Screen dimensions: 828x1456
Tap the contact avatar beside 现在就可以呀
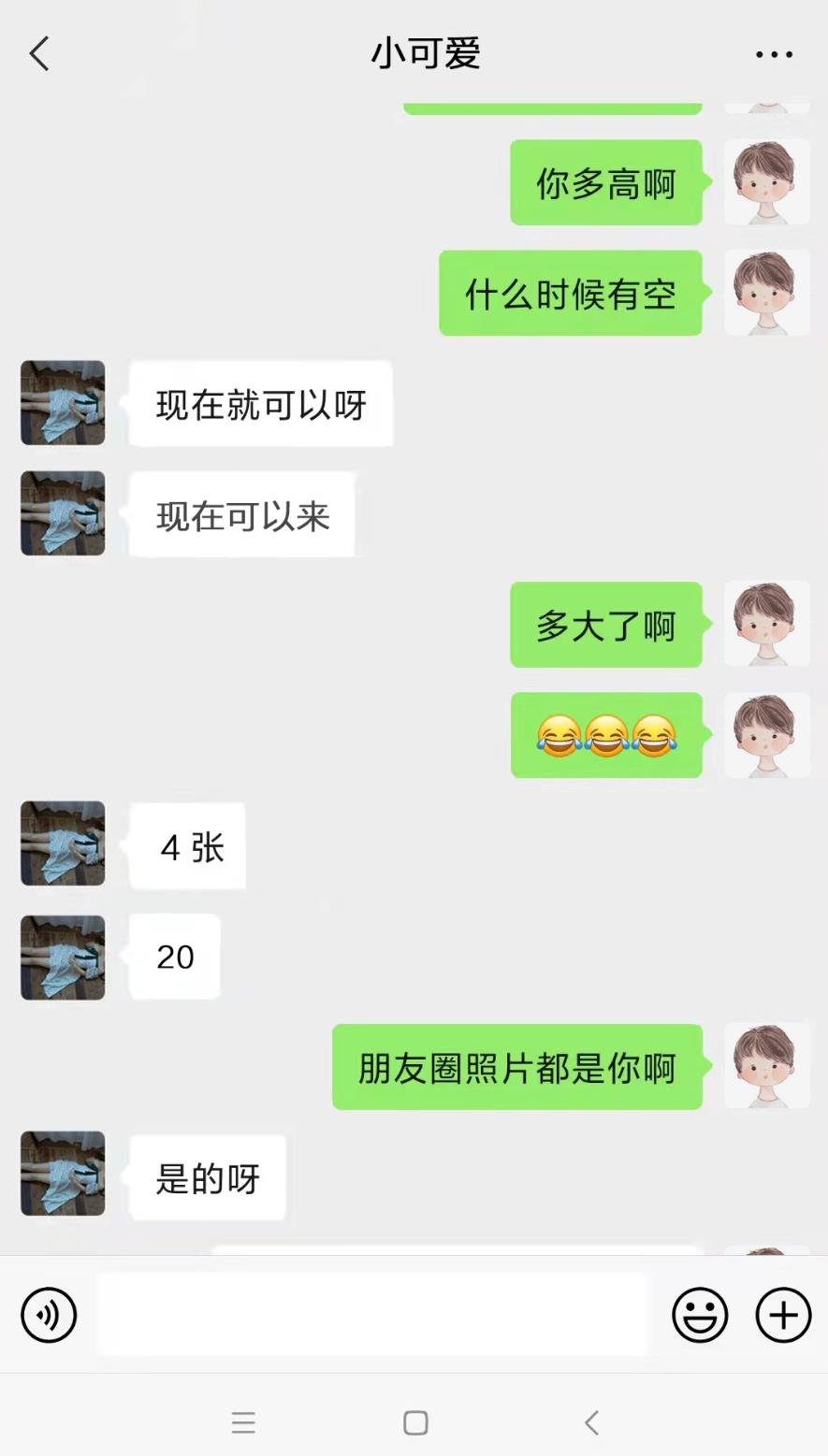click(63, 403)
